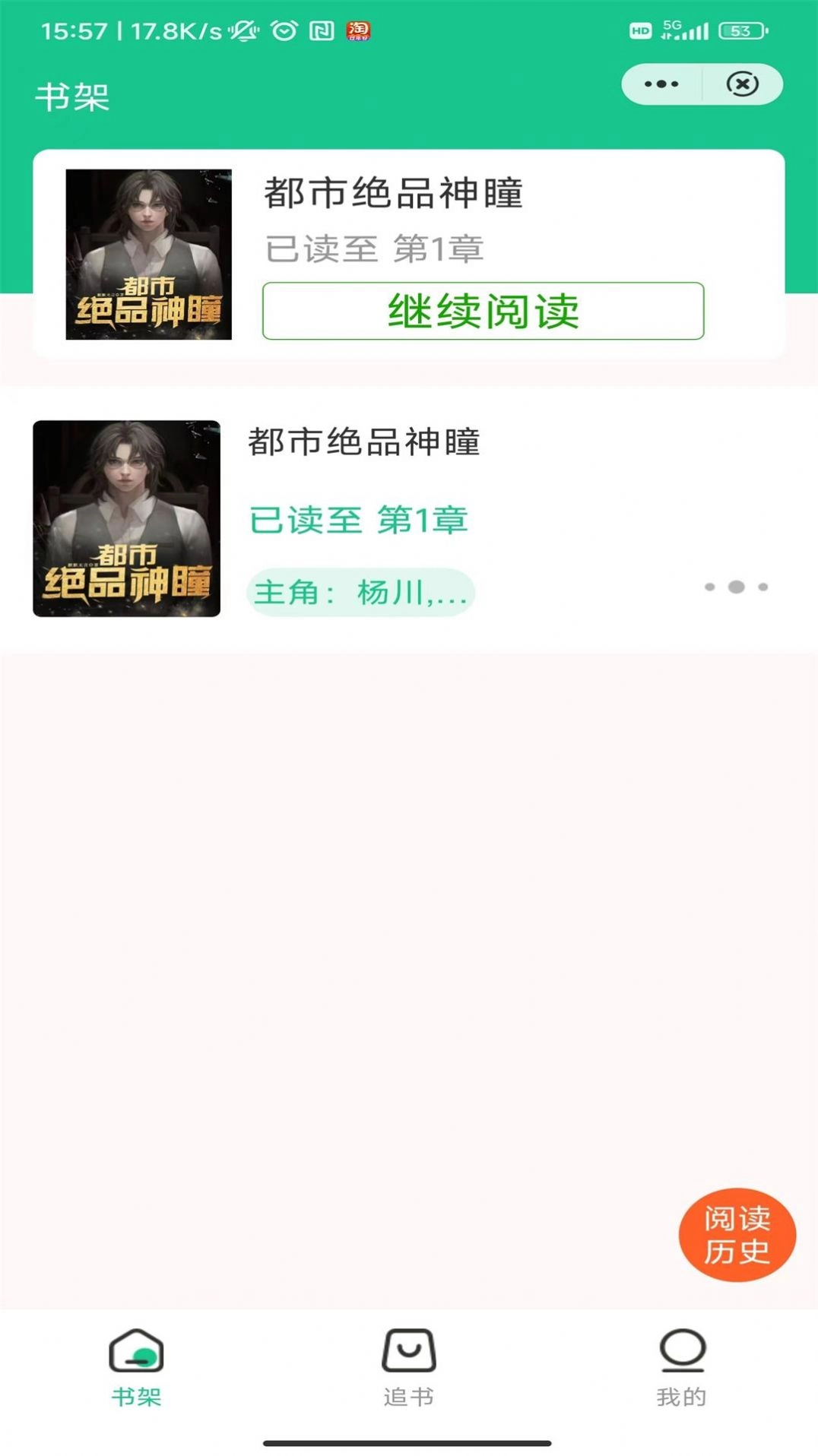Viewport: 818px width, 1456px height.
Task: Open the mini-program more options ellipsis
Action: [x=663, y=84]
